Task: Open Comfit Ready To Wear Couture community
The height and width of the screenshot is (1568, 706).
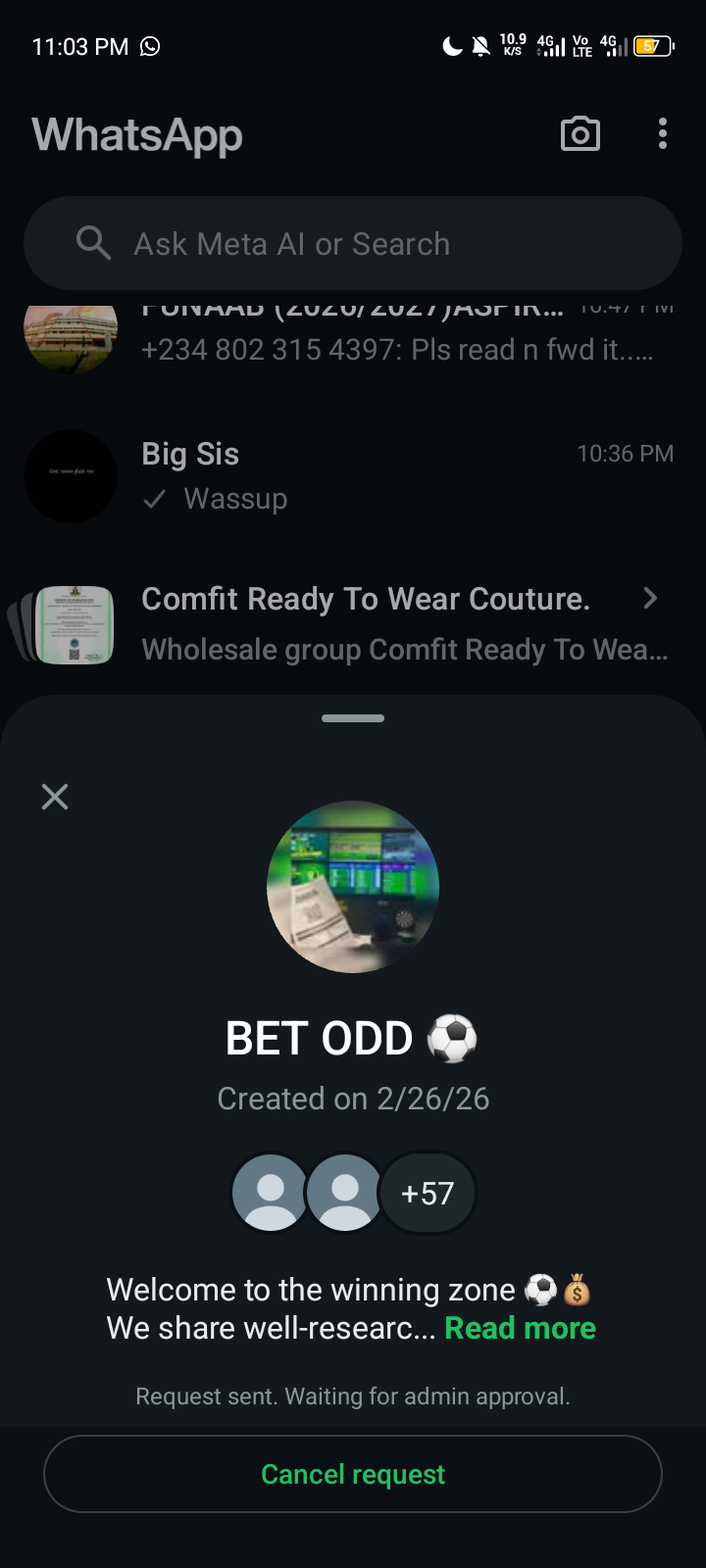Action: [x=392, y=623]
